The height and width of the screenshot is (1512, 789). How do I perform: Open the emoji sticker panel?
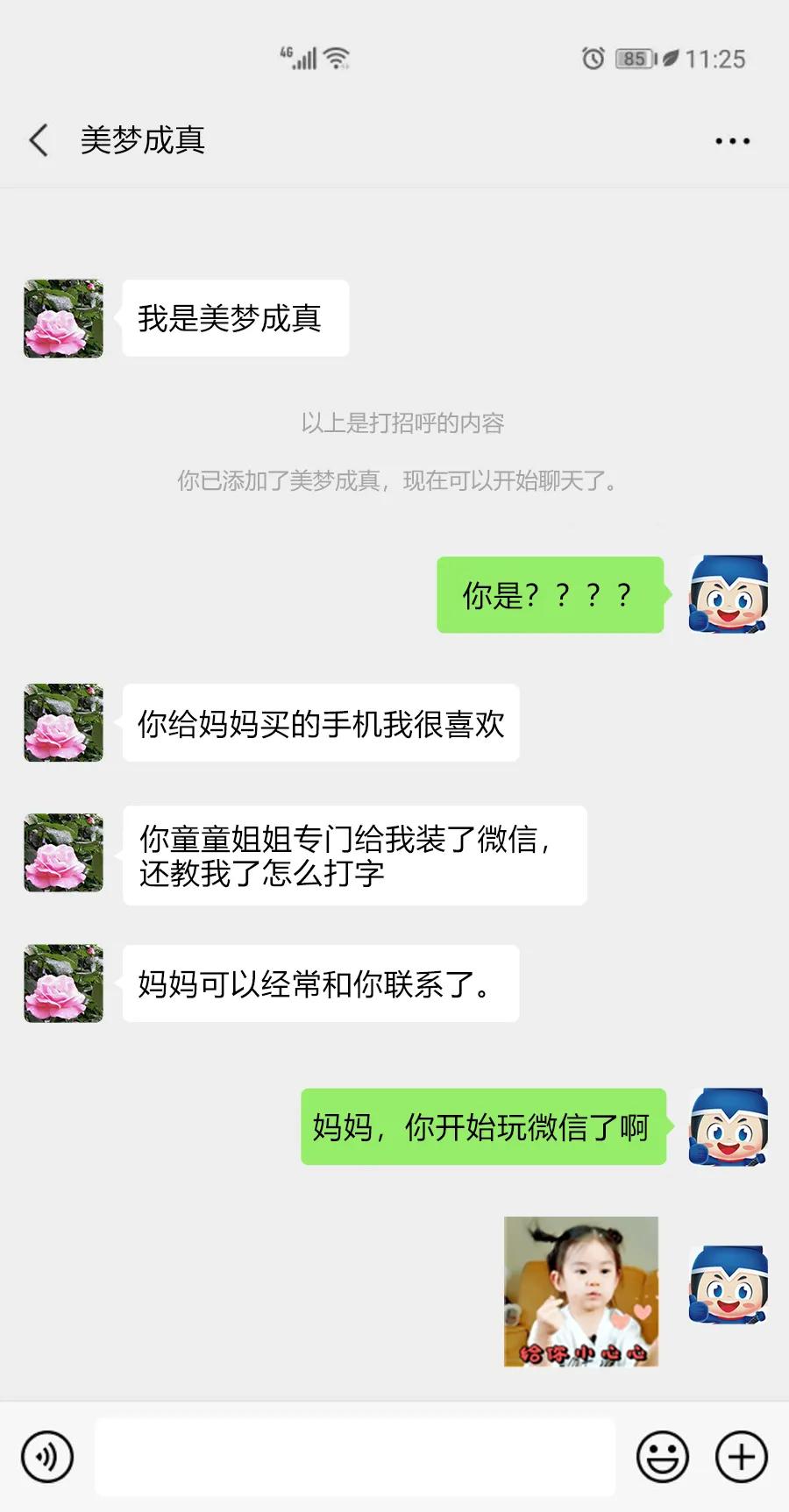(x=663, y=1457)
